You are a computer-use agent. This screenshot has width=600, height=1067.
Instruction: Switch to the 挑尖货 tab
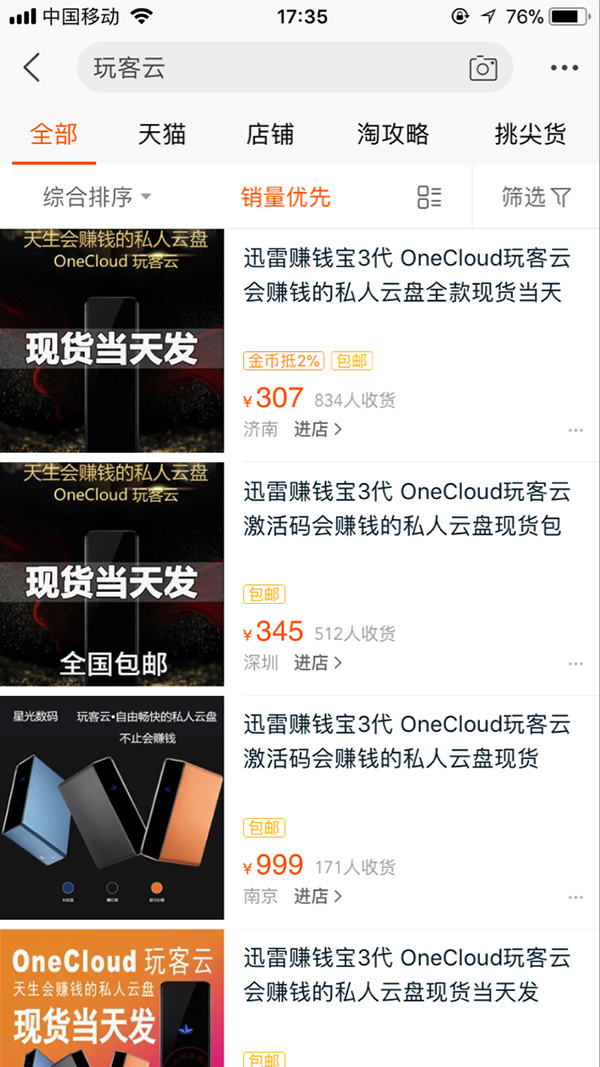530,134
